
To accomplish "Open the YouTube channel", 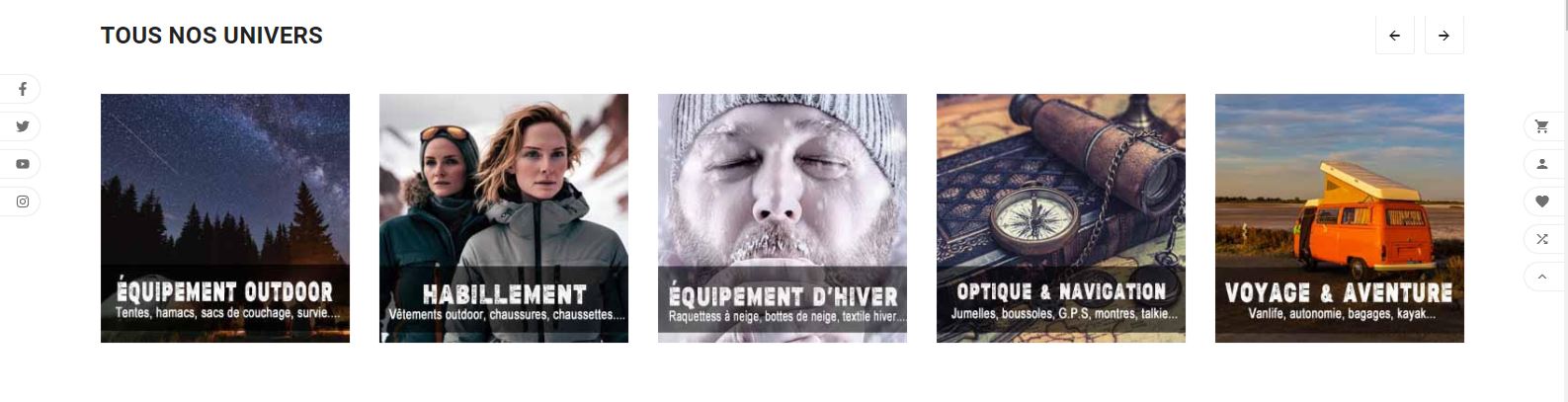I will 23,164.
